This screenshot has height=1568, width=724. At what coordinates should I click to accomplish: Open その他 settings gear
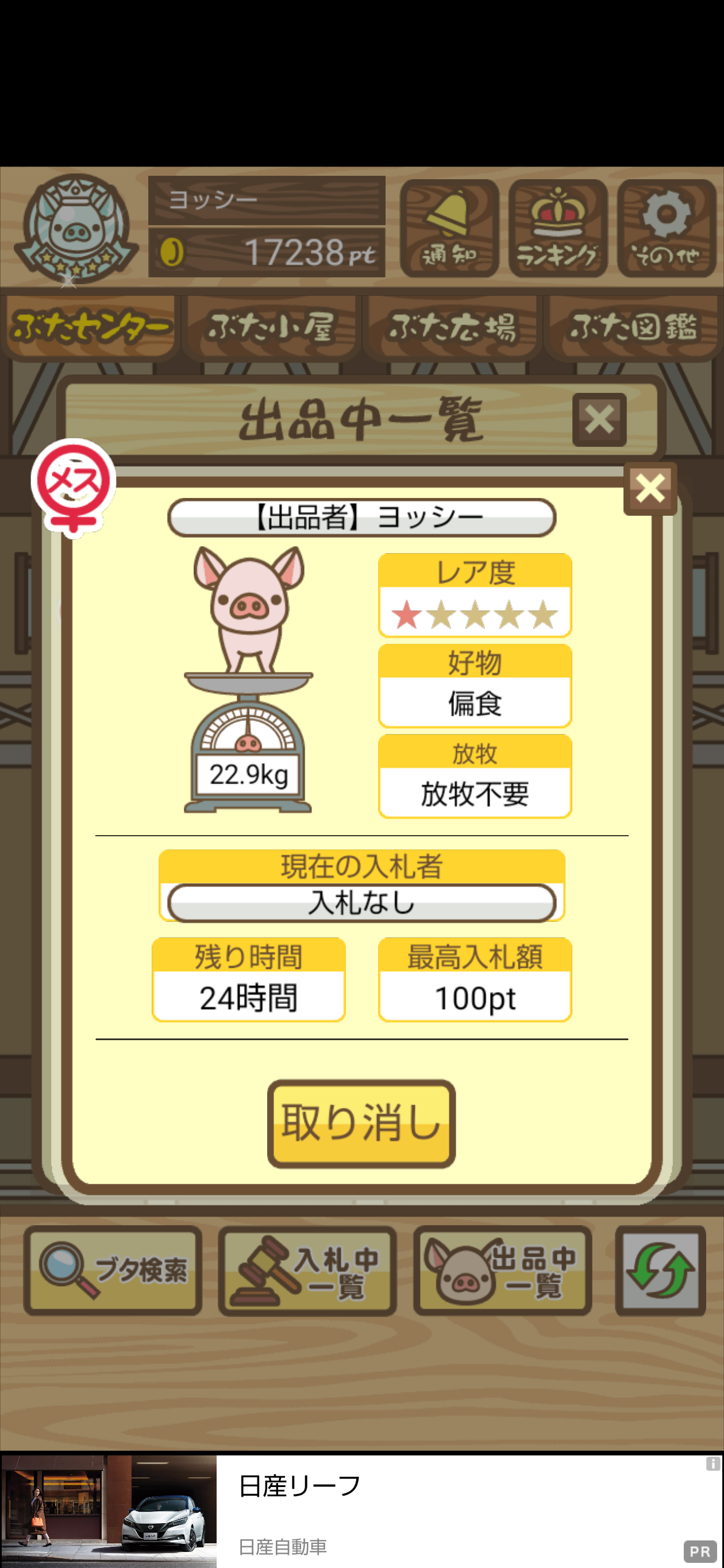[666, 228]
